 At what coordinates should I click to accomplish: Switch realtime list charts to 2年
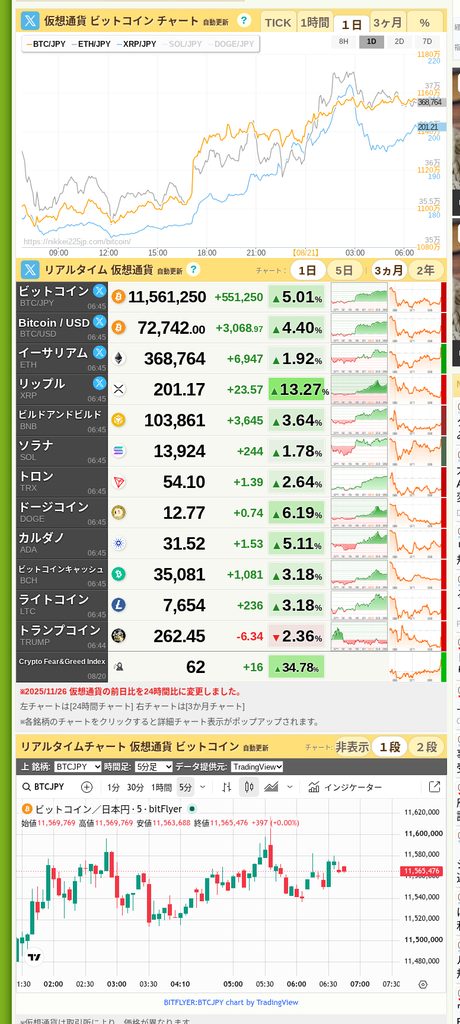(x=425, y=270)
